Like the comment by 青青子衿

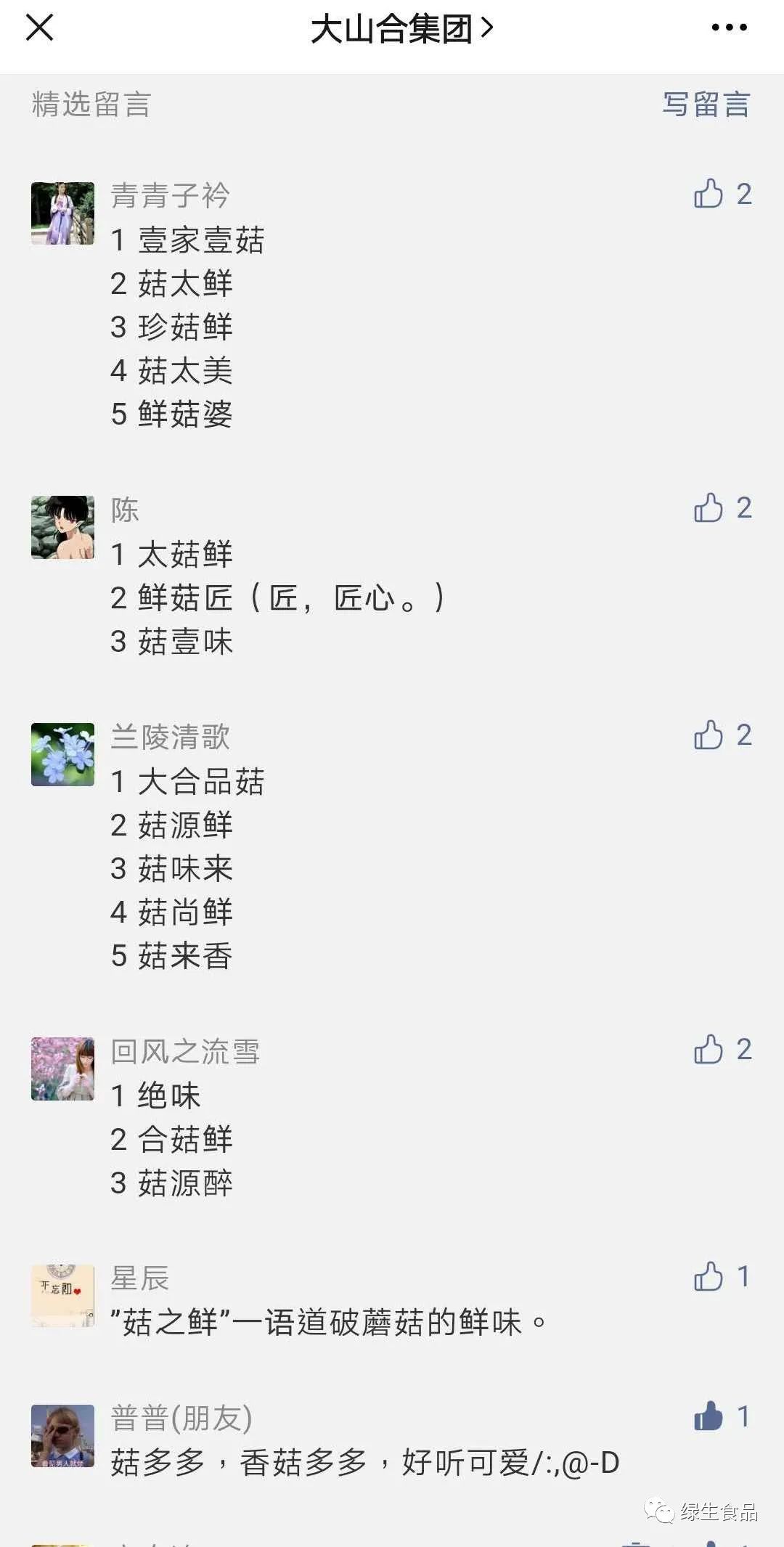pos(709,194)
